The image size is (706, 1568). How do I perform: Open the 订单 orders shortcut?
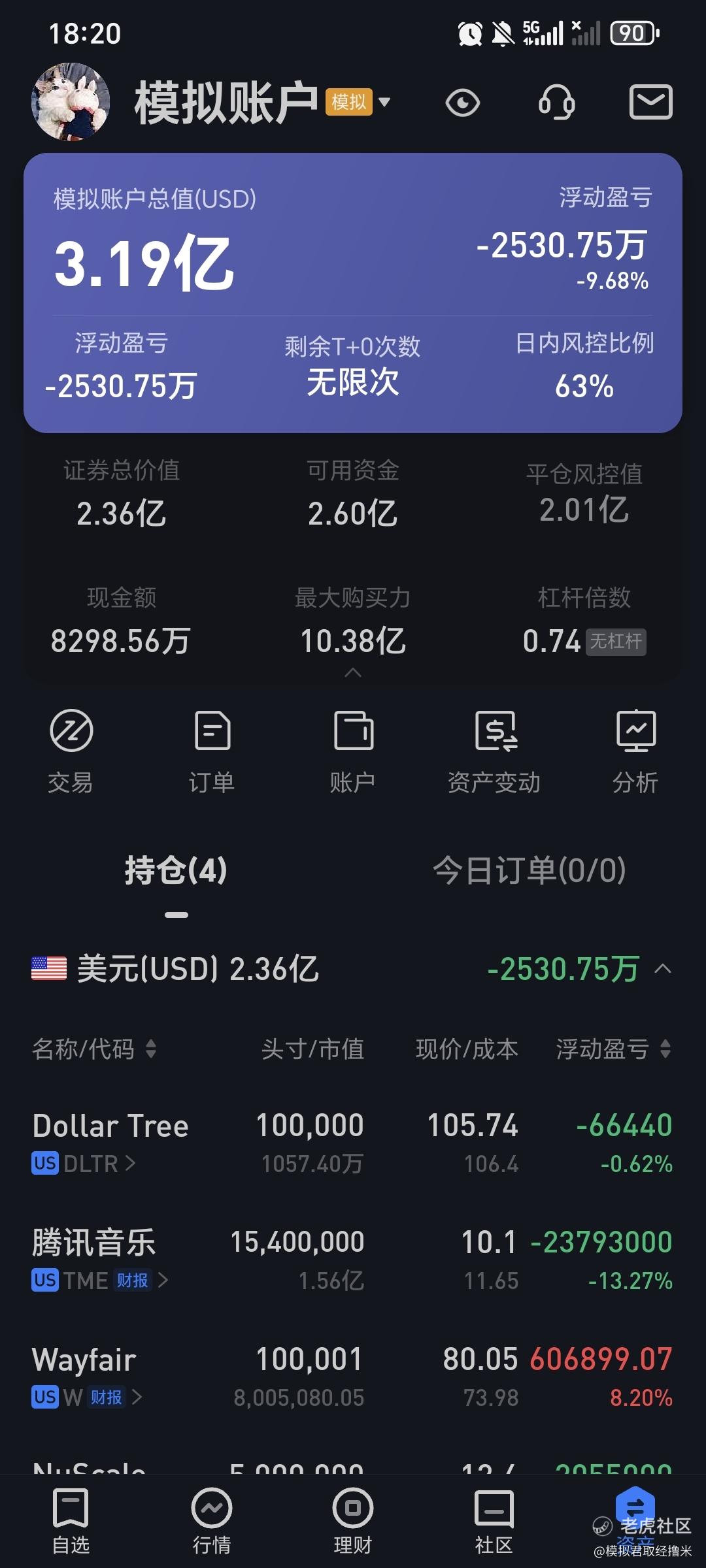click(212, 751)
